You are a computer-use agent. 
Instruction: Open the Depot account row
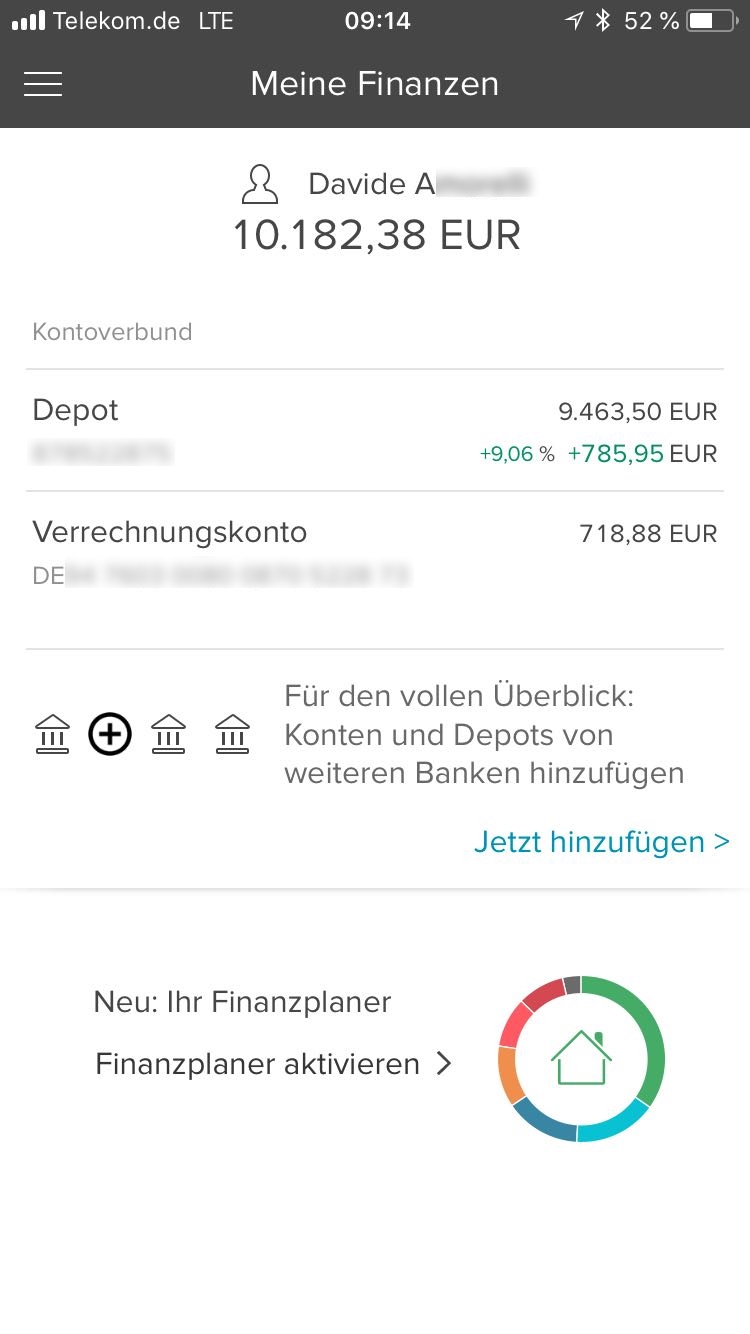[375, 431]
